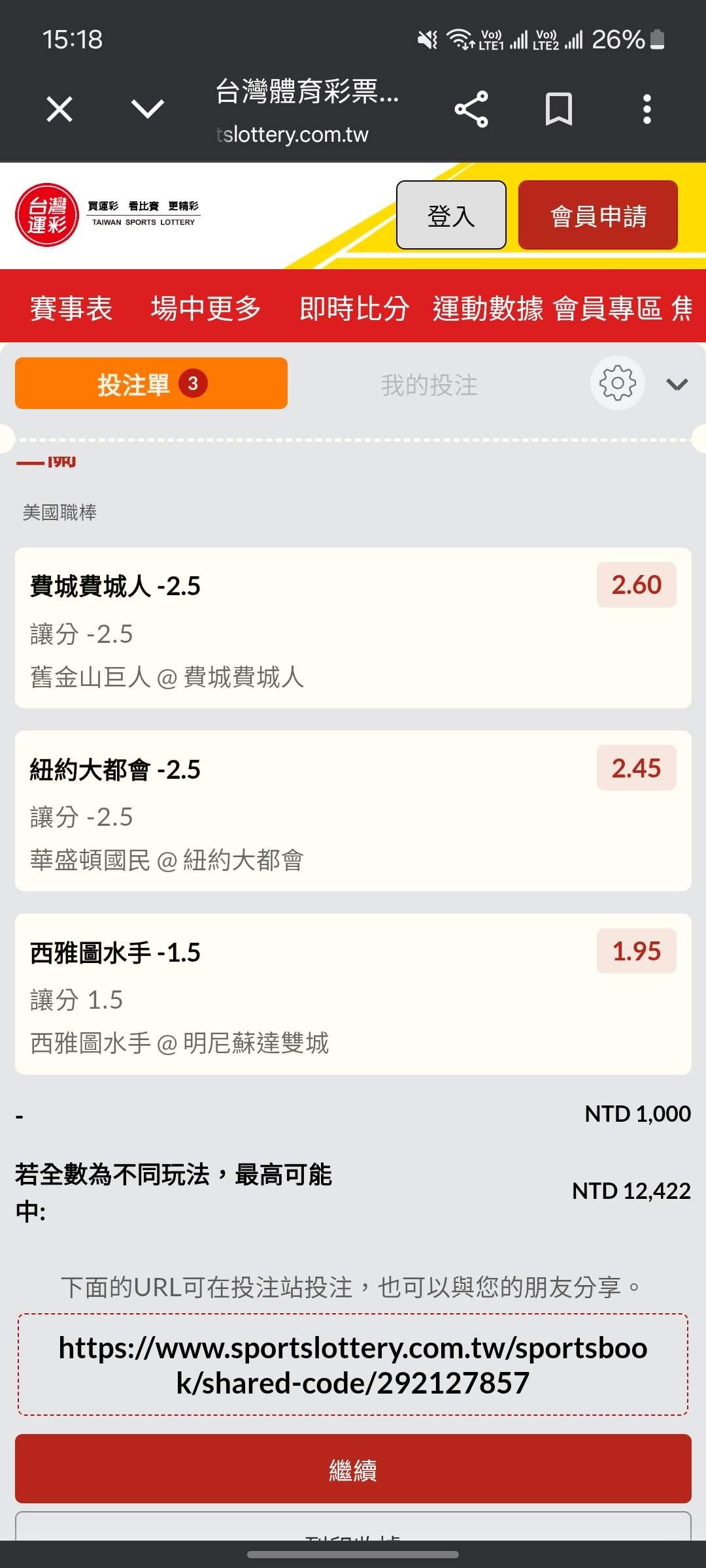Open the browser overflow menu
This screenshot has height=1568, width=706.
[x=647, y=109]
